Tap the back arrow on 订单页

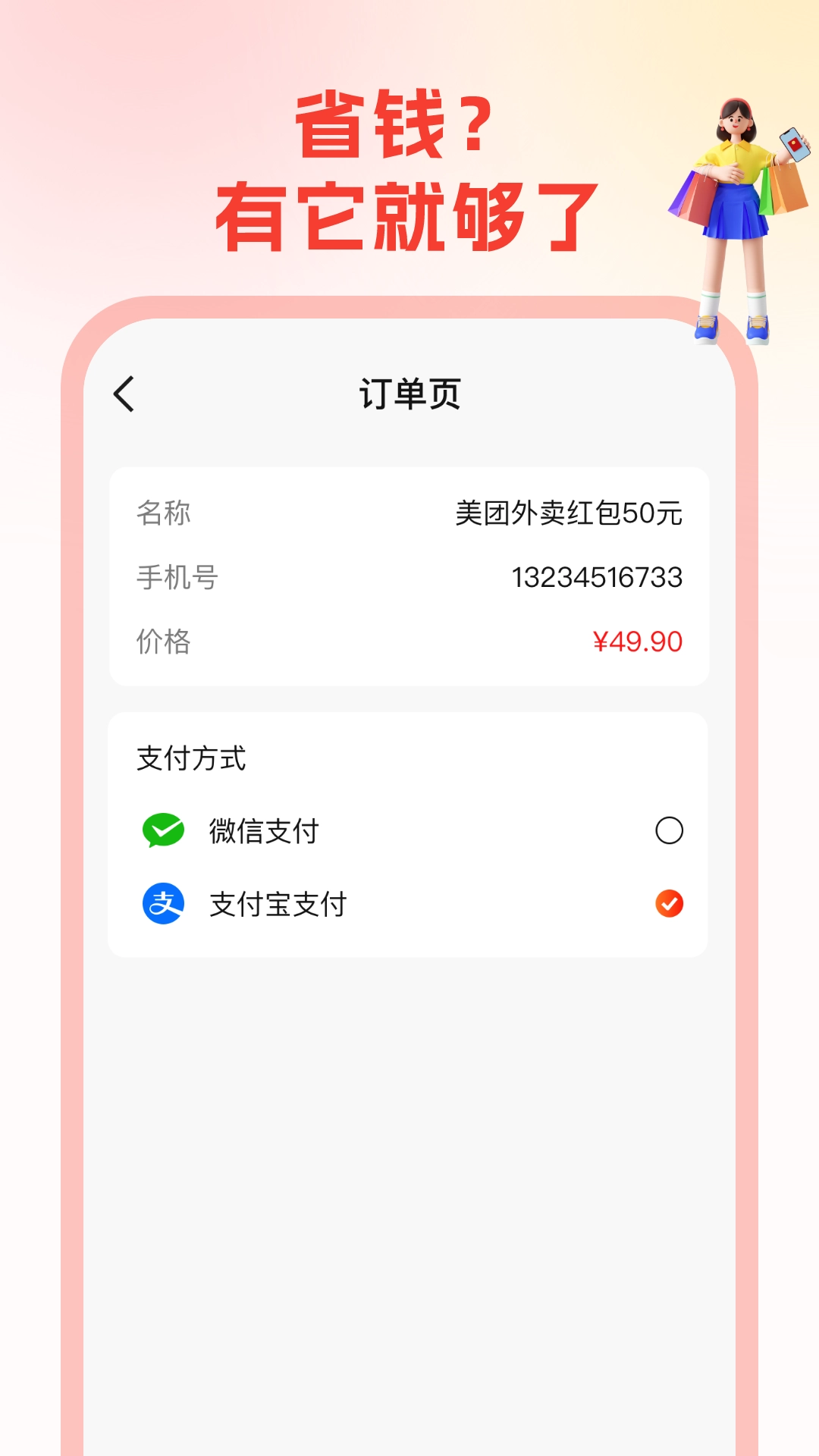point(124,393)
